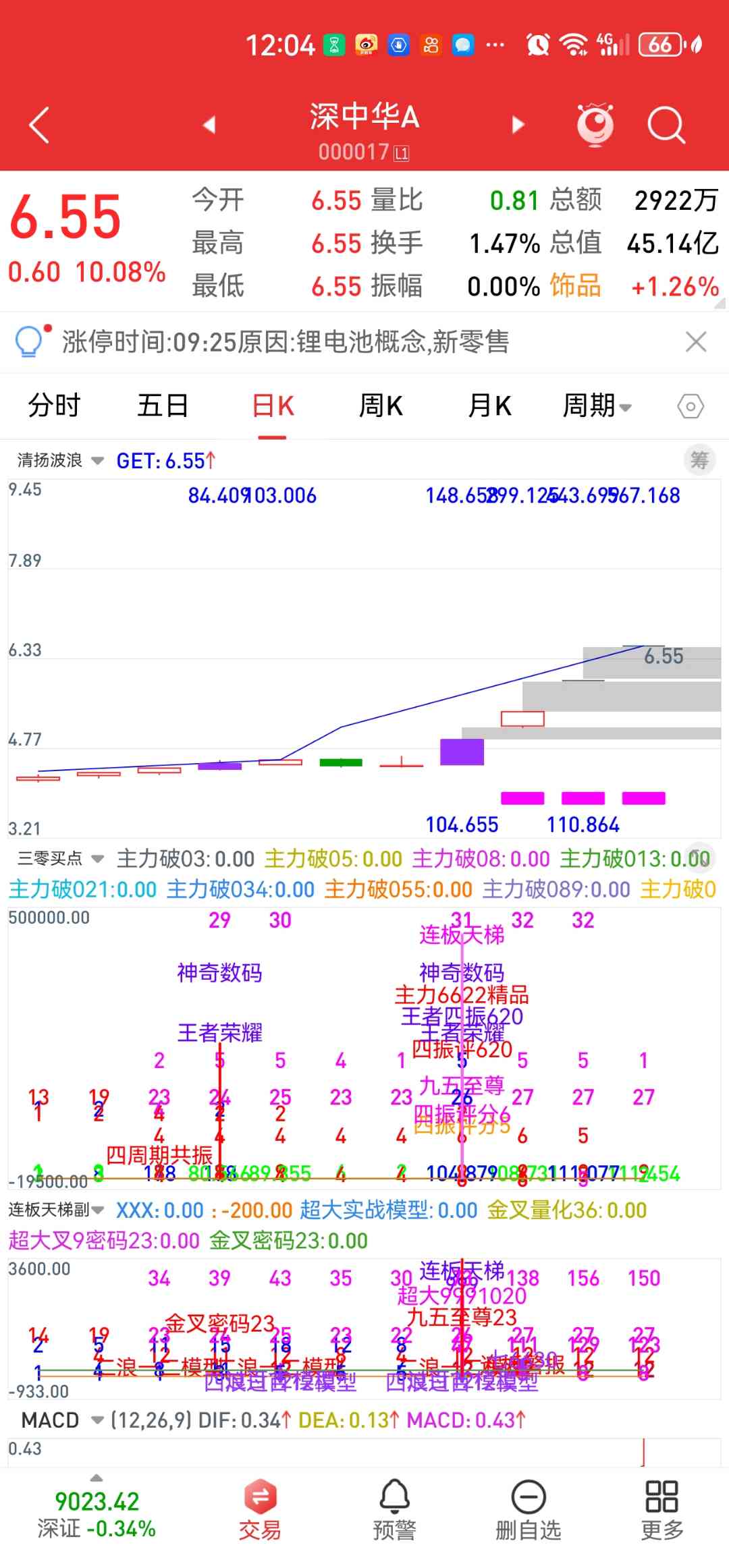729x1568 pixels.
Task: Open the robot assistant icon
Action: (x=595, y=125)
